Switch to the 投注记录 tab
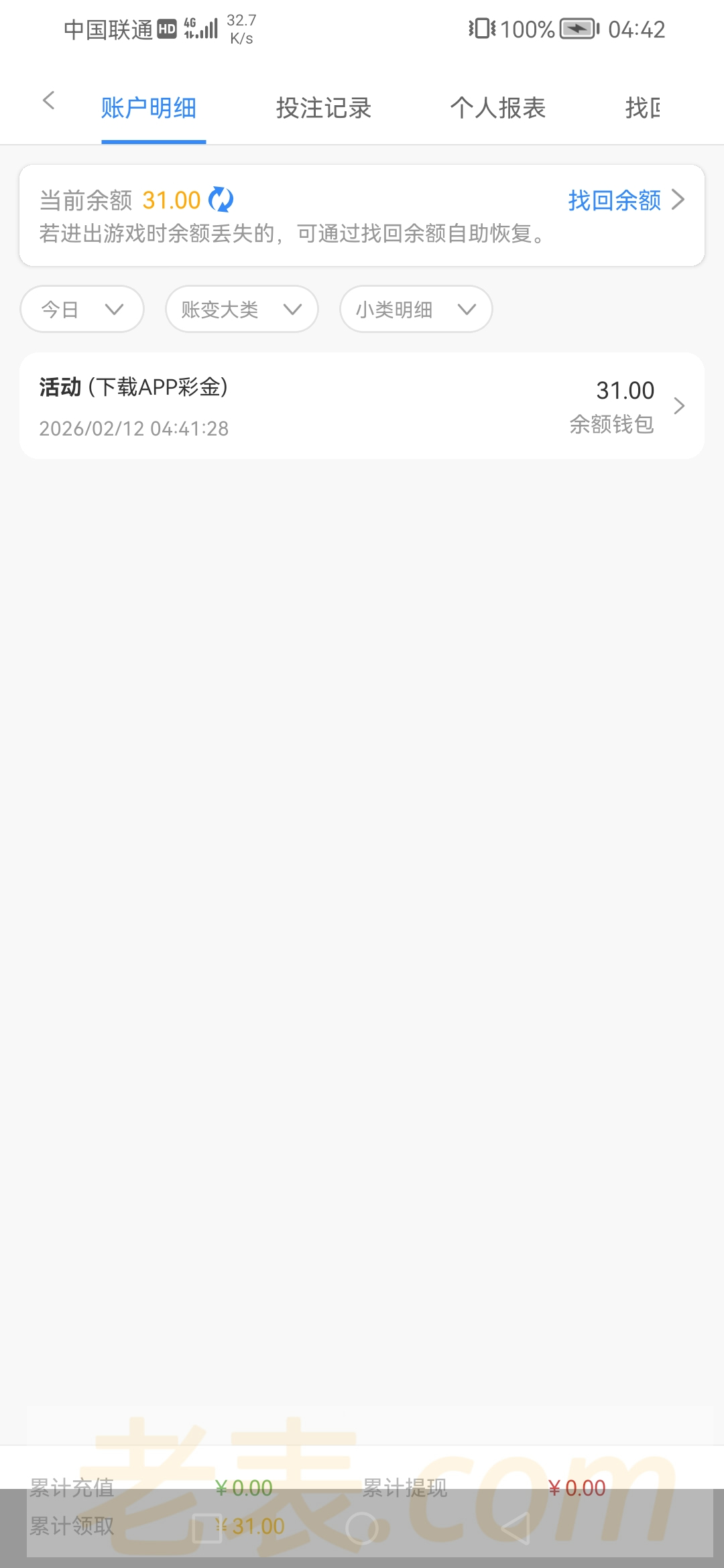The height and width of the screenshot is (1568, 724). point(323,108)
